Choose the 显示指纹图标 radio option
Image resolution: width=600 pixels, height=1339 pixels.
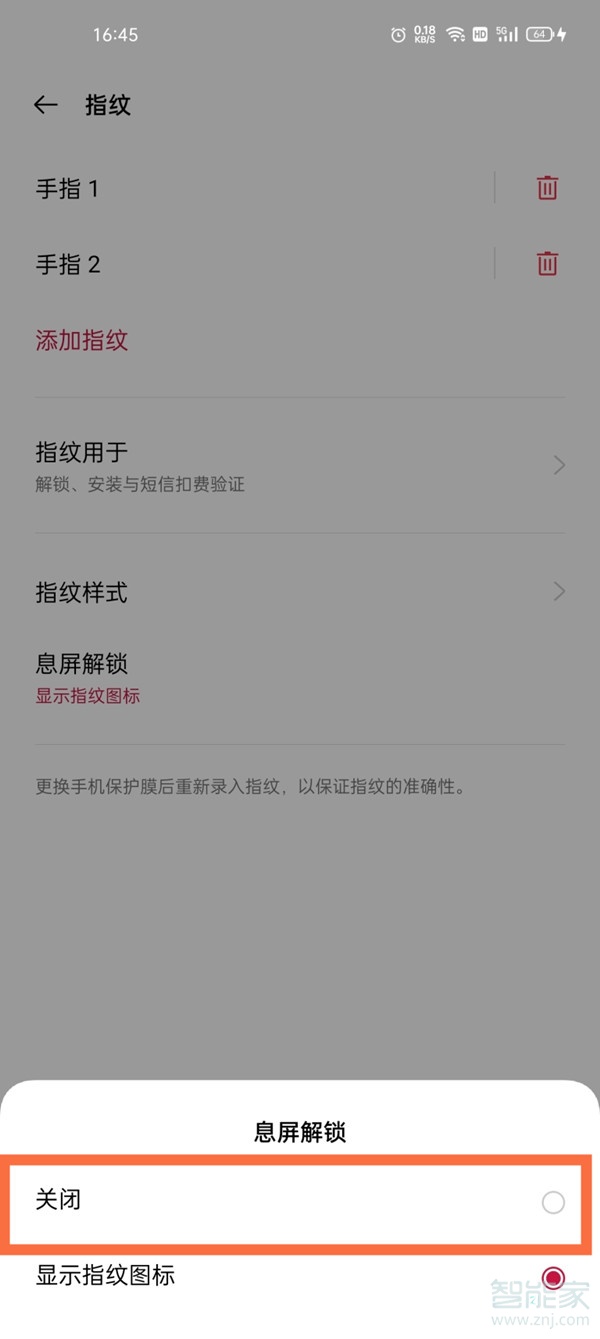pyautogui.click(x=552, y=1277)
